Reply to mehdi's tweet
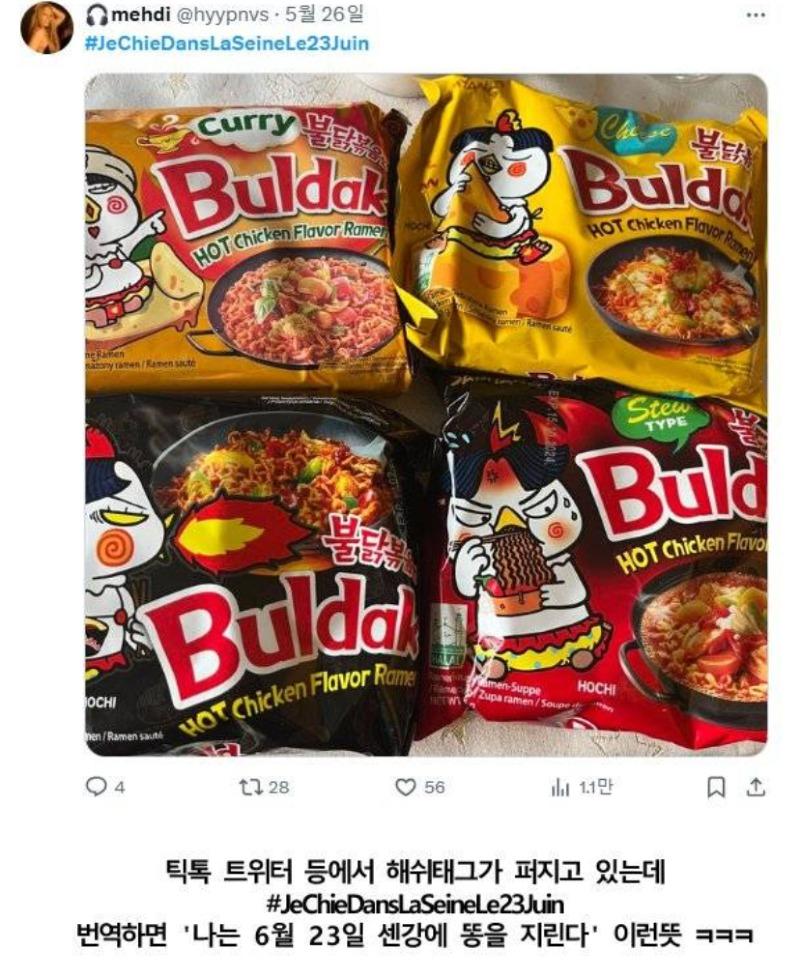Image resolution: width=800 pixels, height=979 pixels. click(x=96, y=787)
